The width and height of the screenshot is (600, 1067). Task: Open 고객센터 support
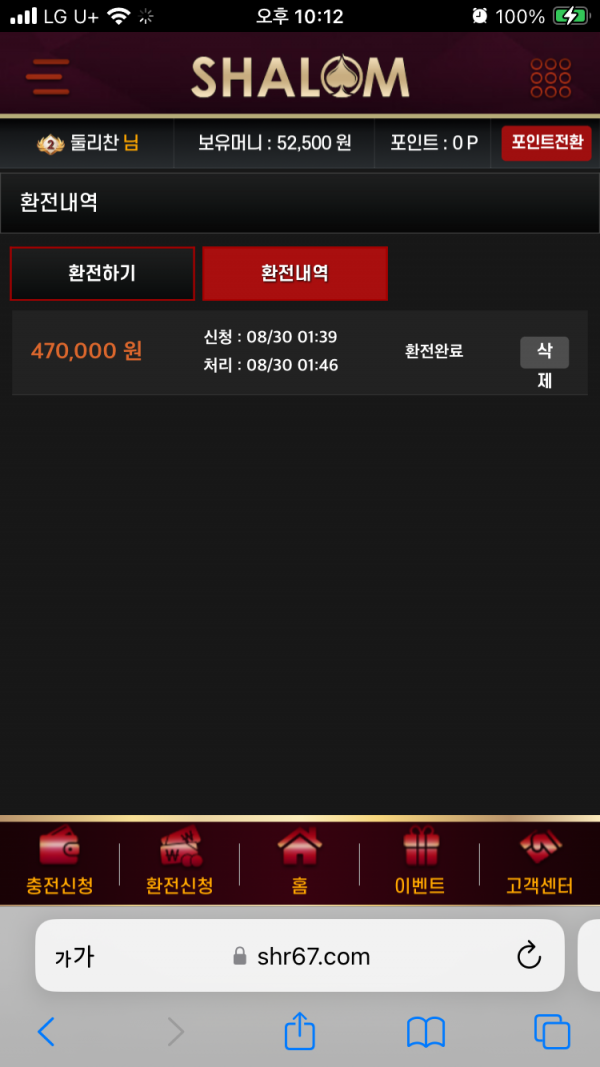pos(540,862)
